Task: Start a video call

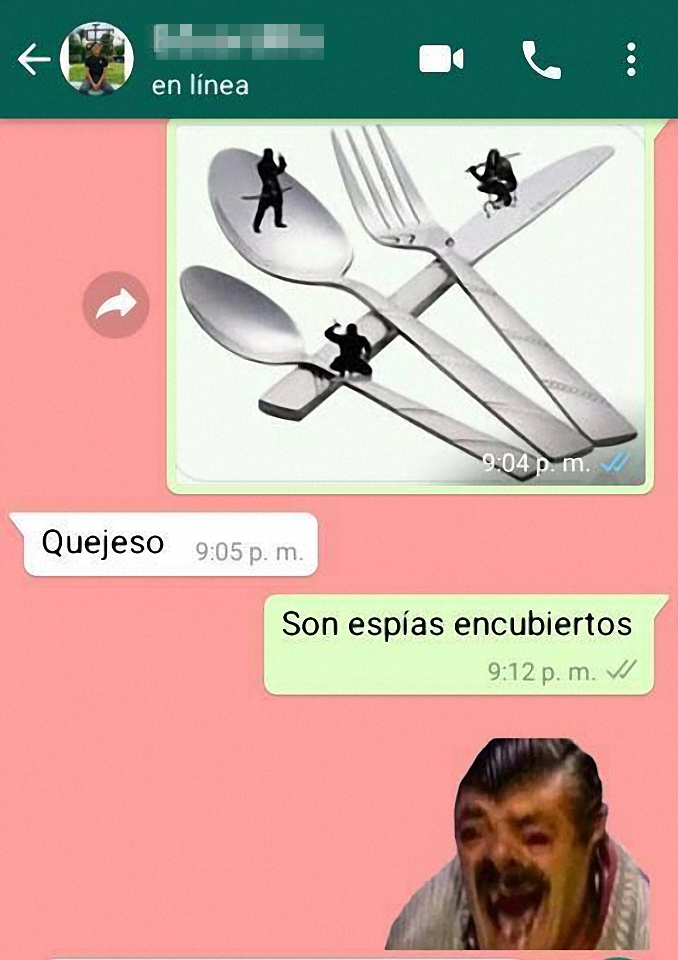Action: pos(440,60)
